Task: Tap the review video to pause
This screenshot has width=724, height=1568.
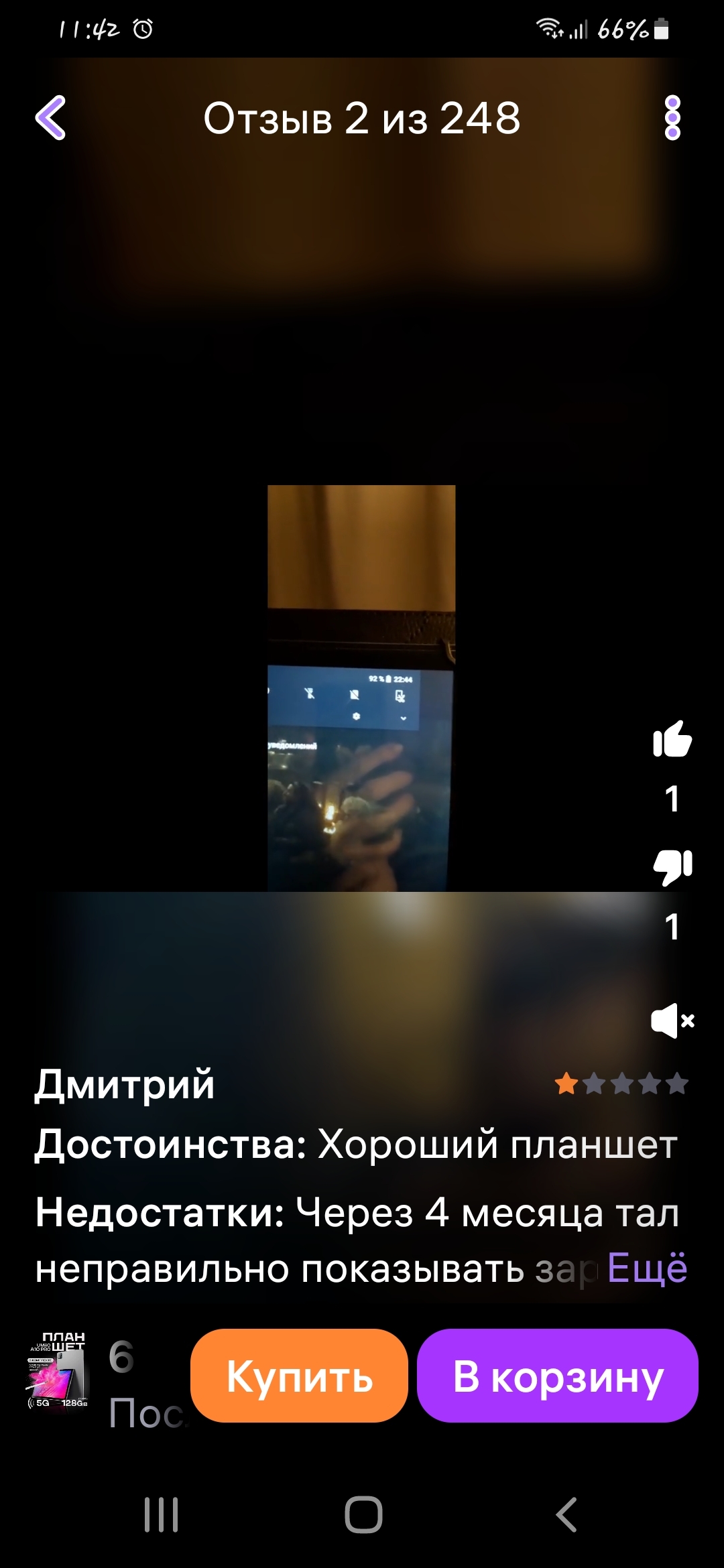Action: tap(361, 688)
